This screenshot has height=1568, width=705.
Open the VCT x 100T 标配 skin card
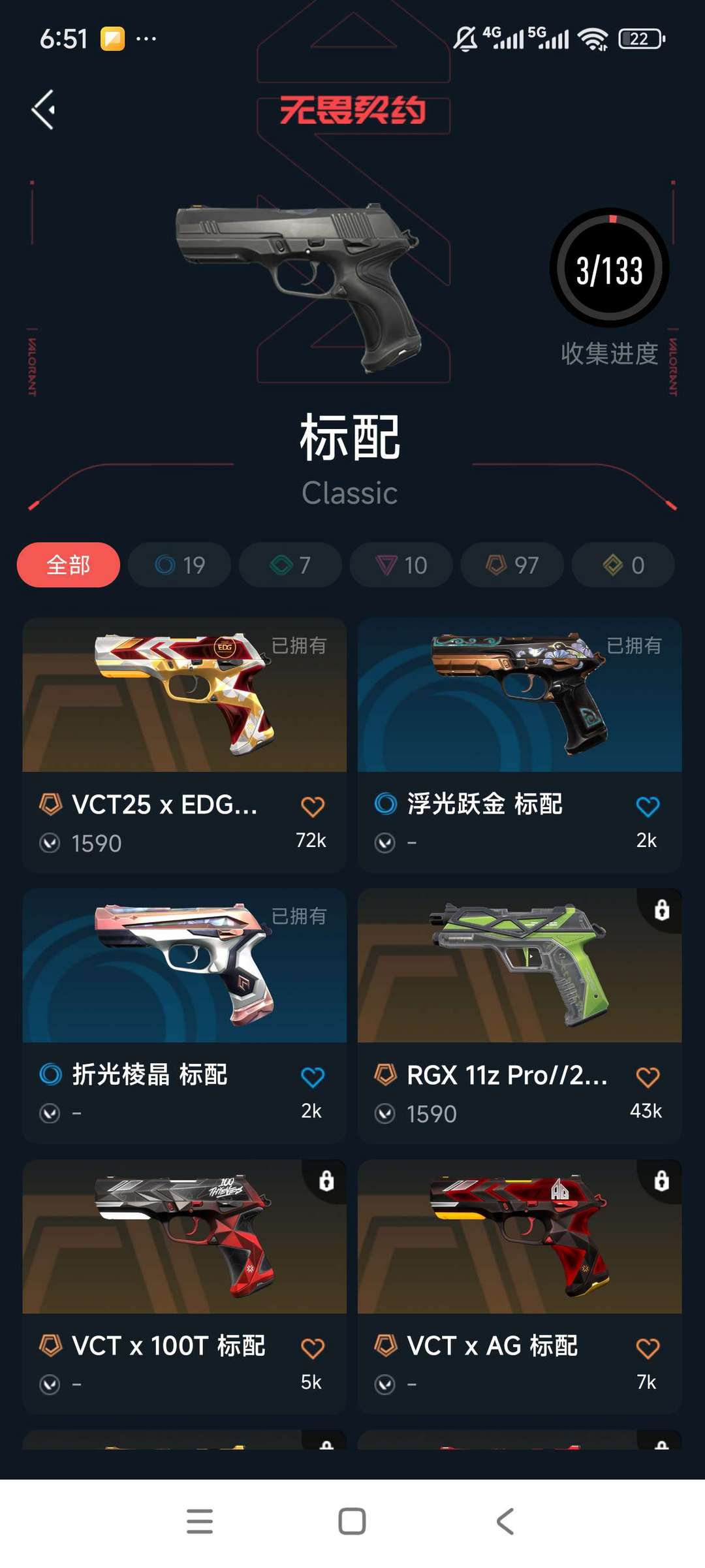tap(185, 1287)
